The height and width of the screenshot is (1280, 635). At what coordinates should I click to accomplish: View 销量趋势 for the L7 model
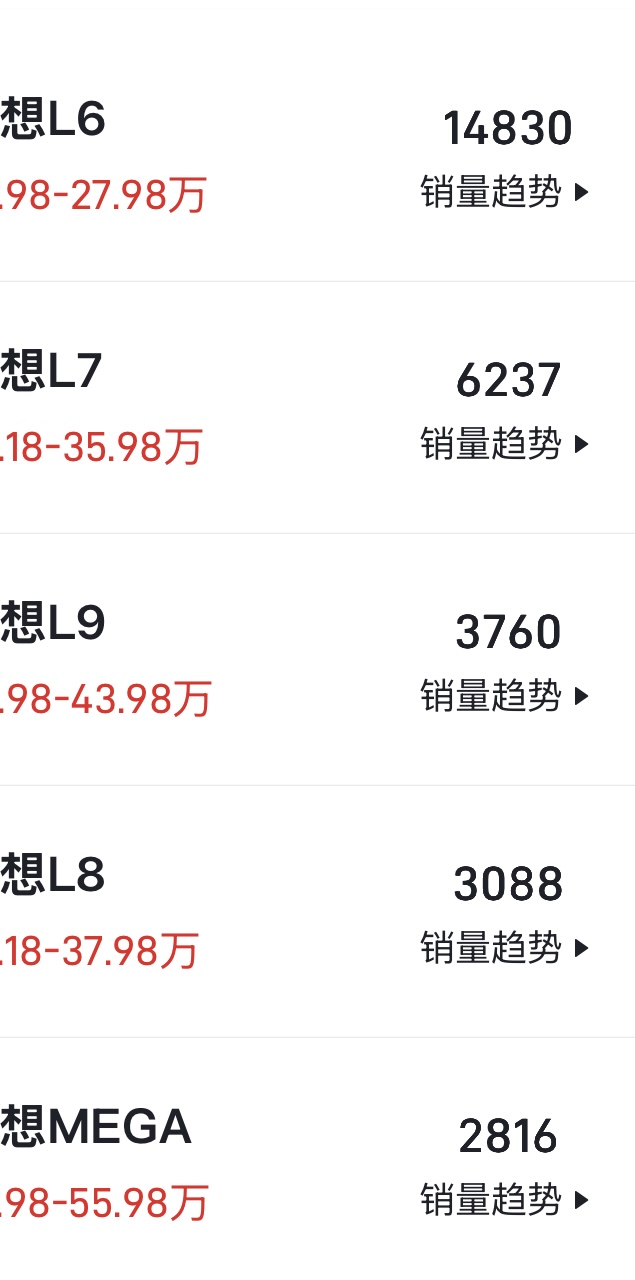click(506, 443)
